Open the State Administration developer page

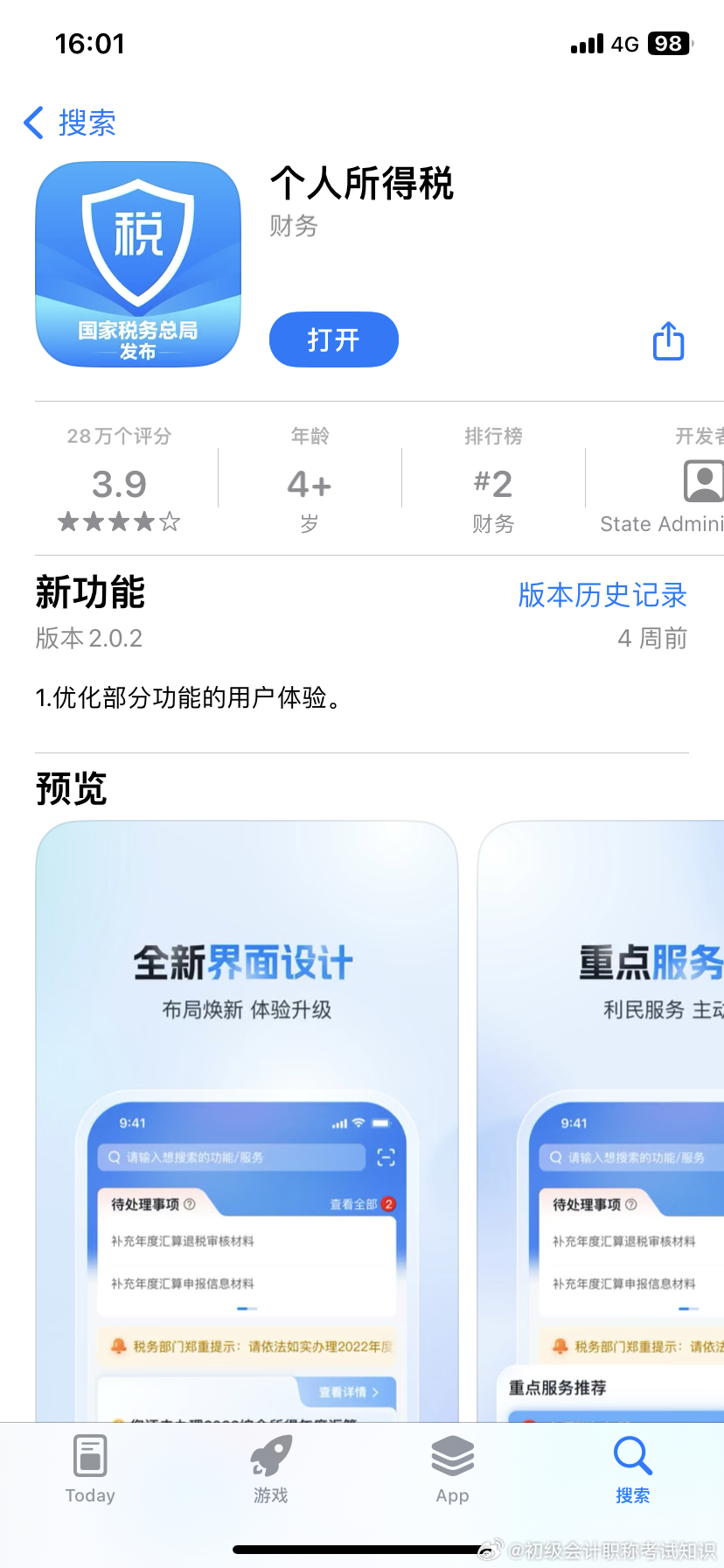pyautogui.click(x=662, y=479)
